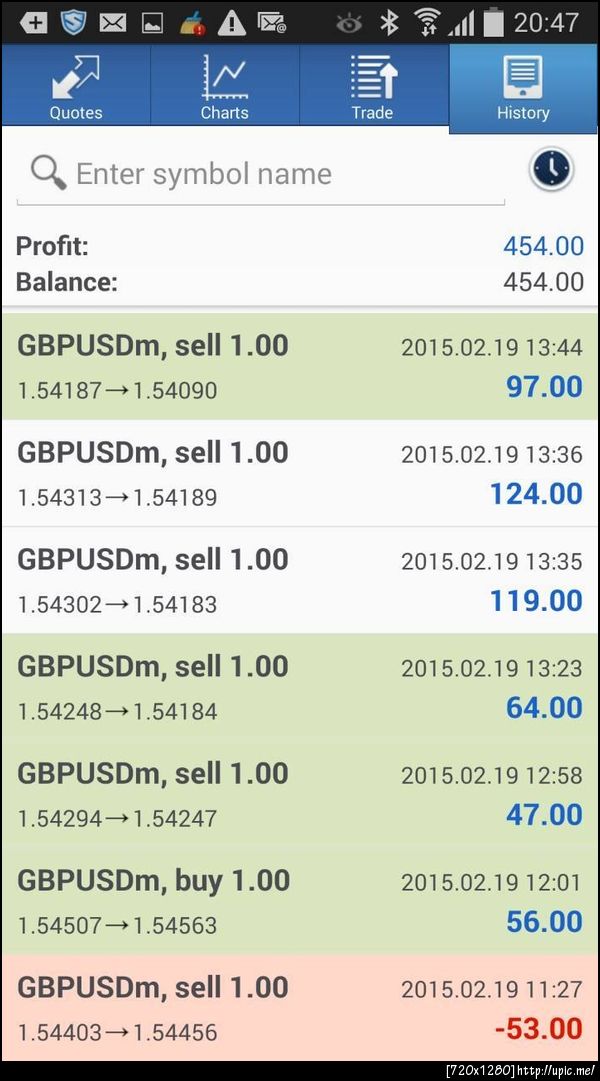
Task: View the GBPUSDm buy 1.00 trade
Action: point(300,901)
